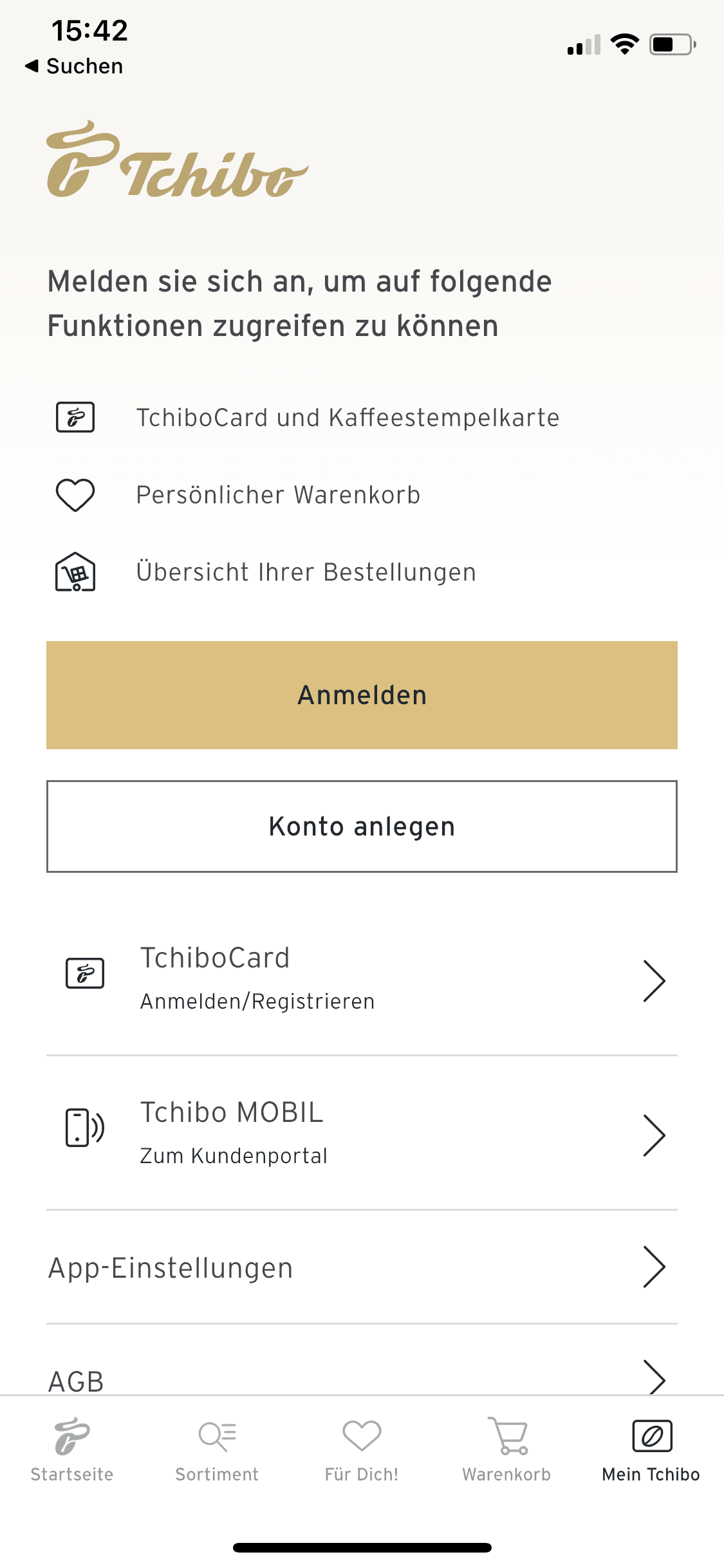Image resolution: width=724 pixels, height=1568 pixels.
Task: Open TchiboCard Anmelden/Registrieren row
Action: click(x=362, y=980)
